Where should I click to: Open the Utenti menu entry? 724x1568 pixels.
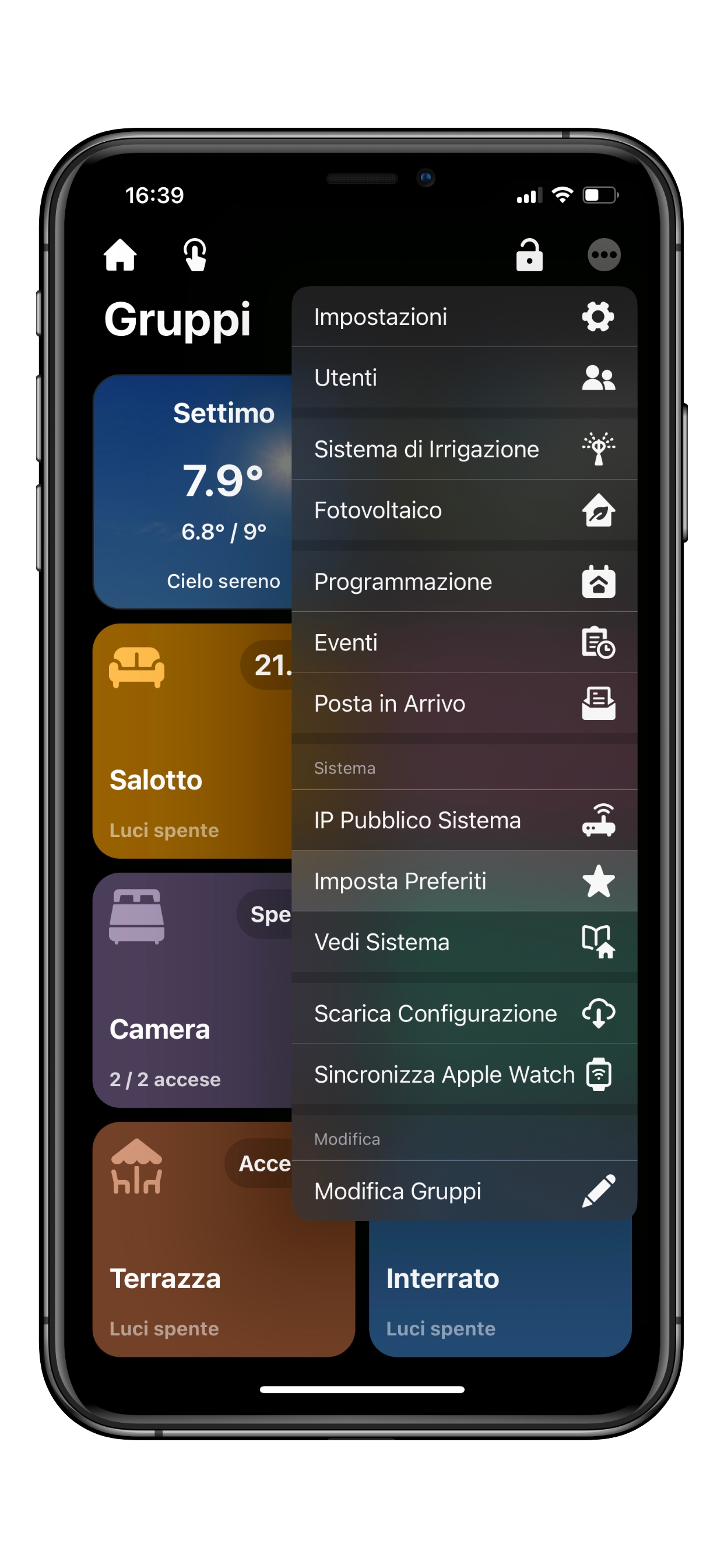point(463,378)
